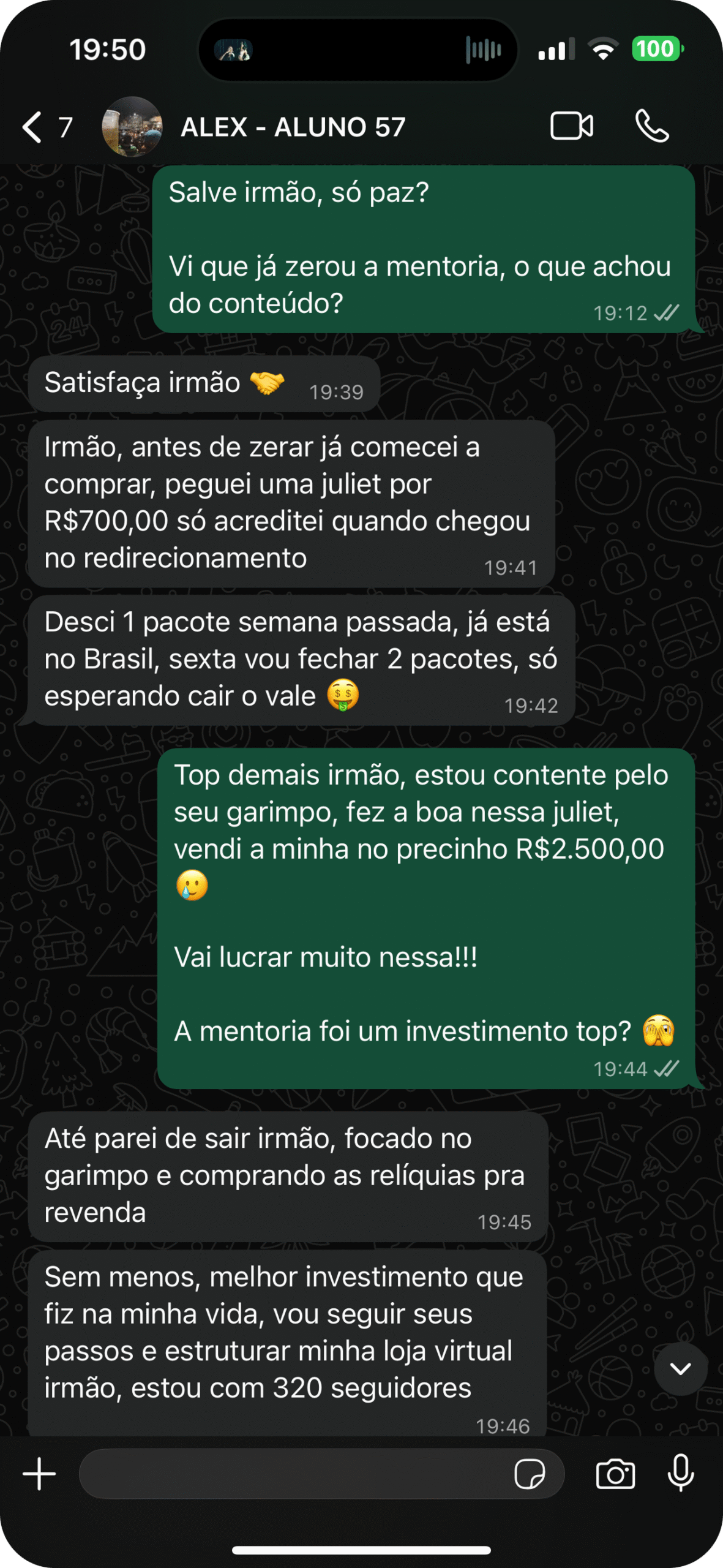
Task: Start a voice call with ALEX
Action: [x=653, y=127]
